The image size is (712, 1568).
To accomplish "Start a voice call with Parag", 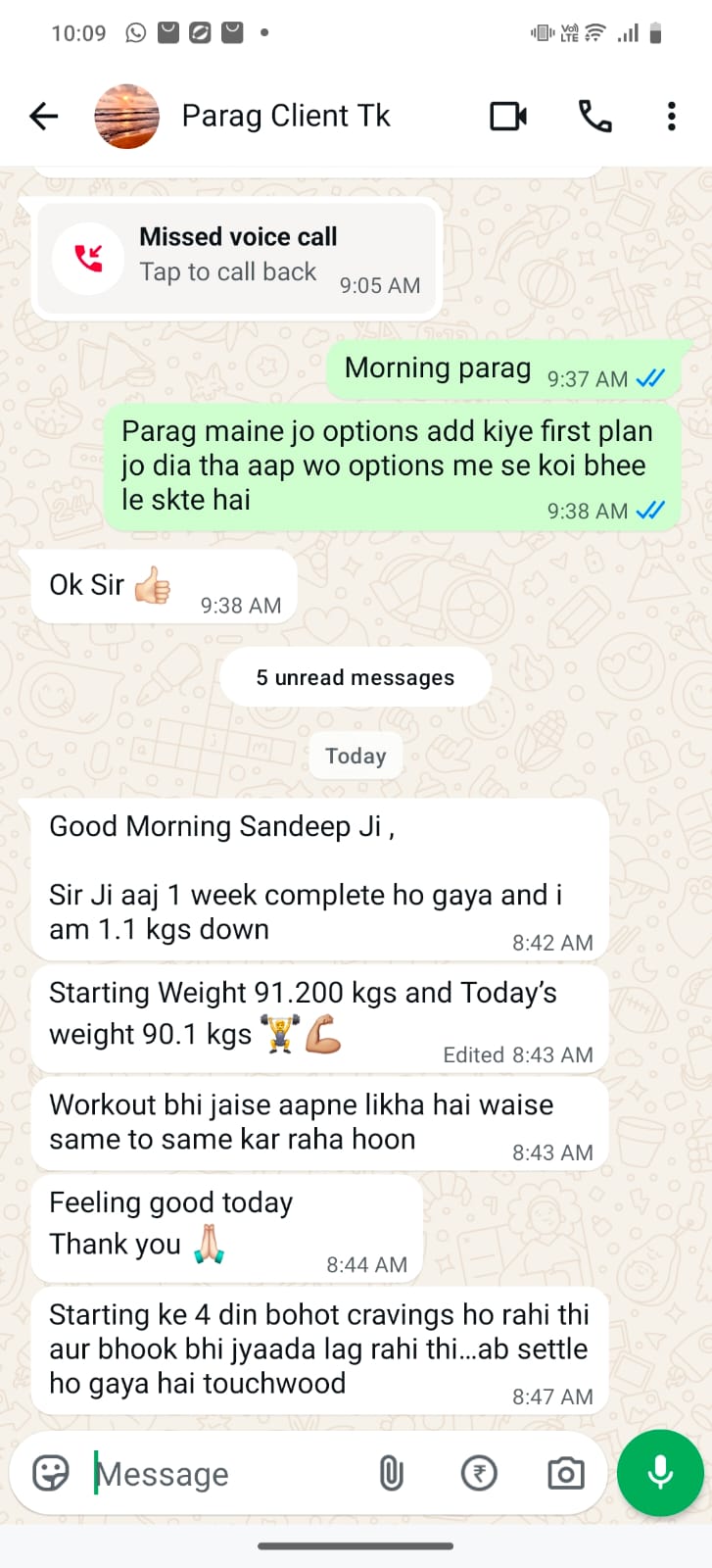I will [594, 117].
